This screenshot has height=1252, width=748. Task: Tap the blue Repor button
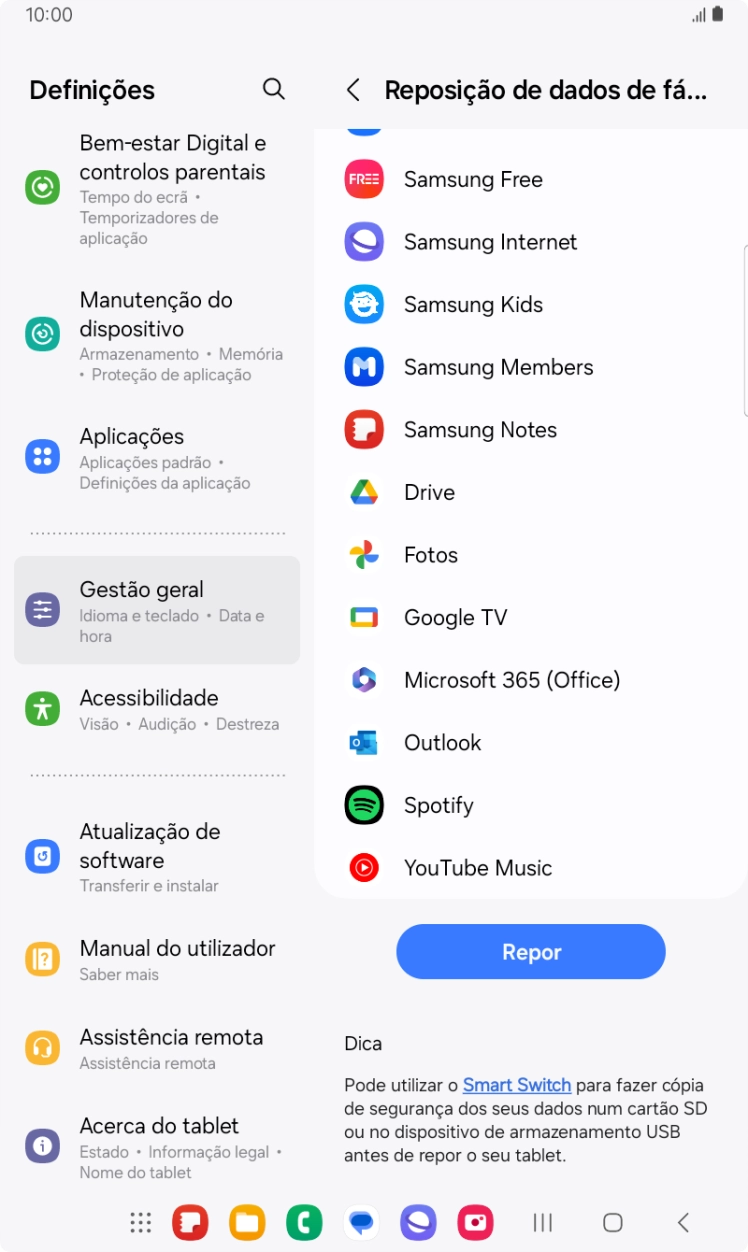[531, 952]
